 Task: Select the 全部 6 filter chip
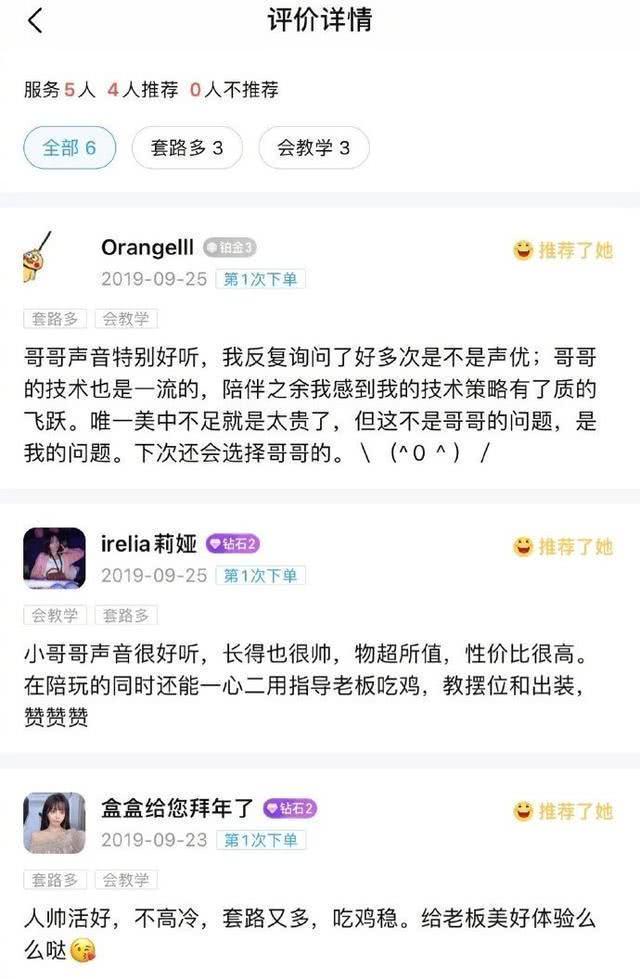[70, 148]
